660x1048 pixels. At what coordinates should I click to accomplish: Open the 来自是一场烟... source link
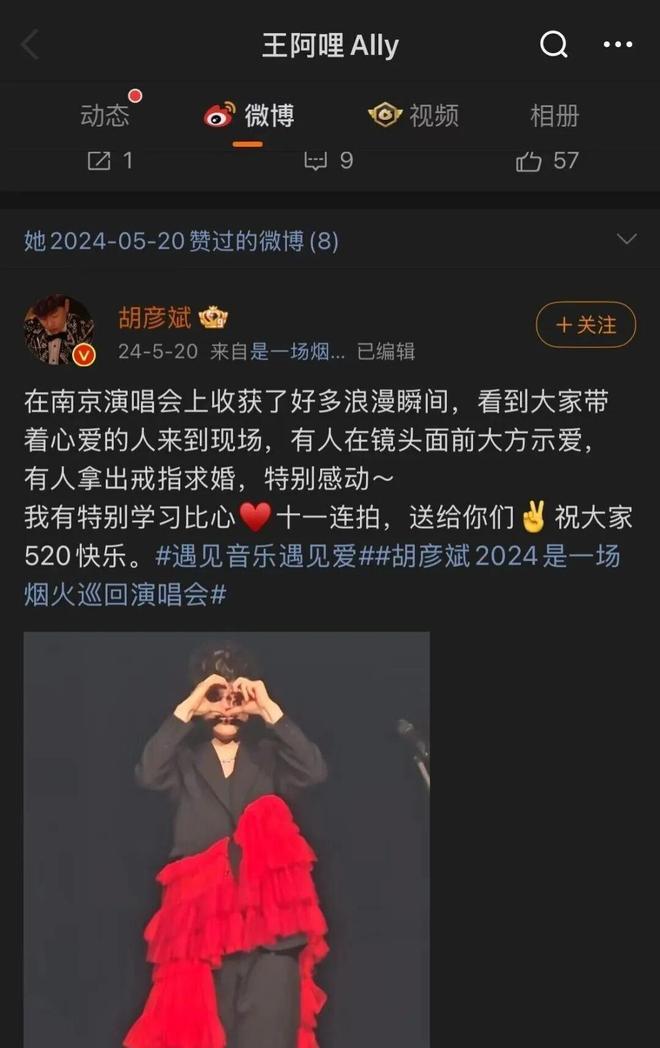[x=278, y=352]
